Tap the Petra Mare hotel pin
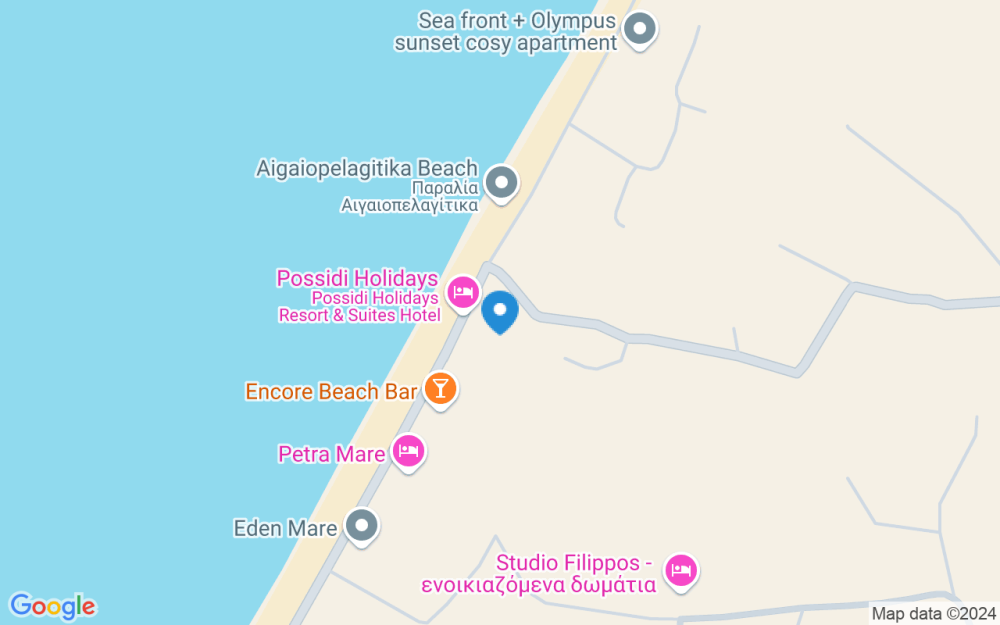 pos(408,453)
